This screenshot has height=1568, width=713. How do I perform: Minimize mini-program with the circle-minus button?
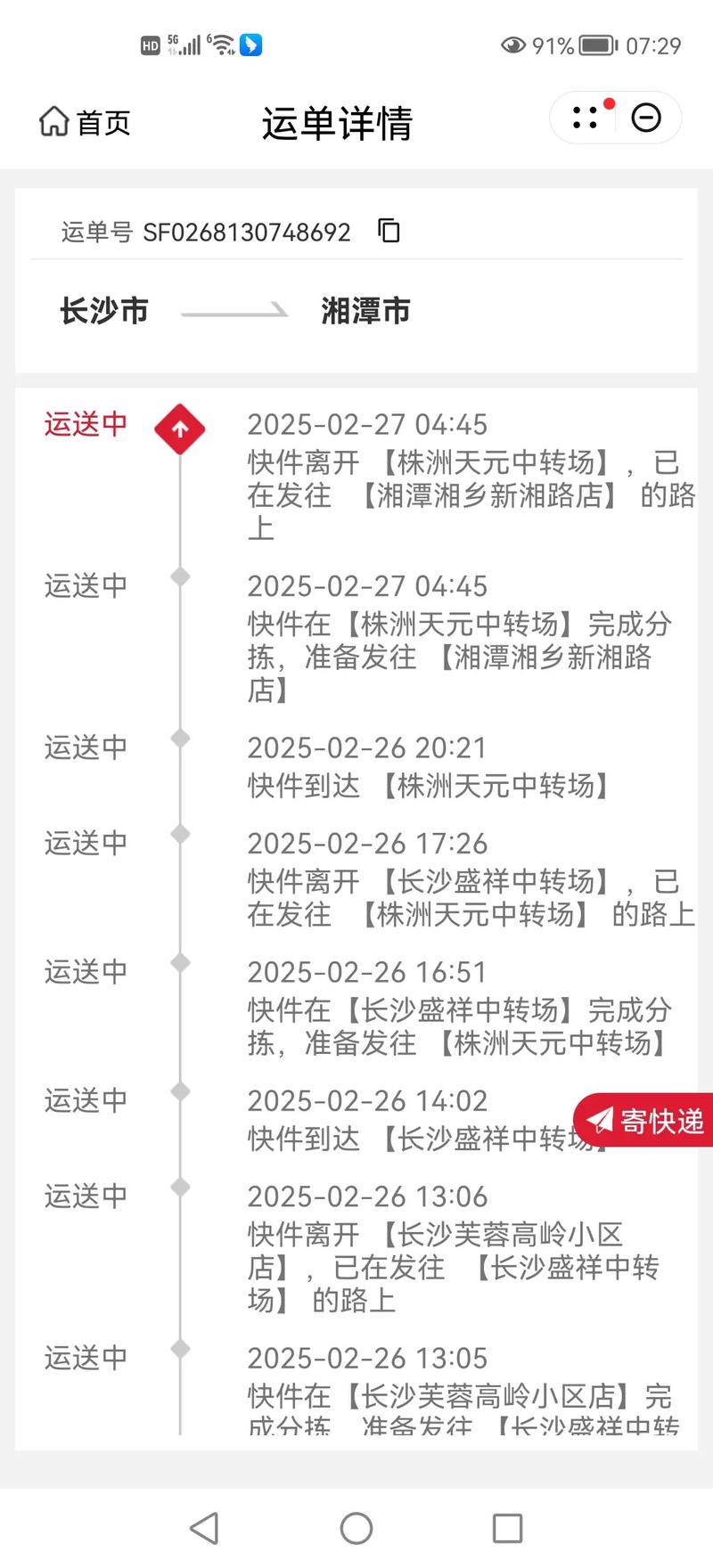point(646,118)
